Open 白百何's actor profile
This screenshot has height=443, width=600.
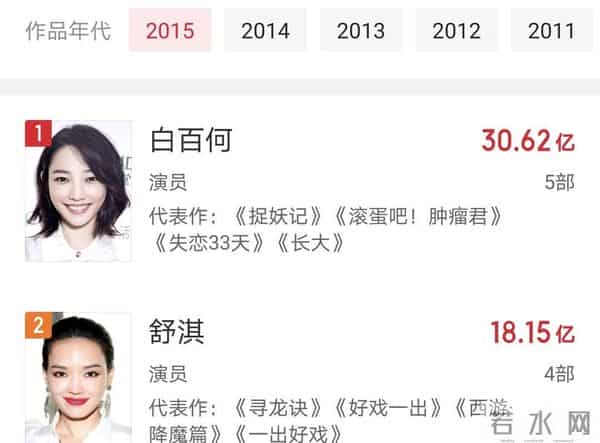click(x=191, y=140)
